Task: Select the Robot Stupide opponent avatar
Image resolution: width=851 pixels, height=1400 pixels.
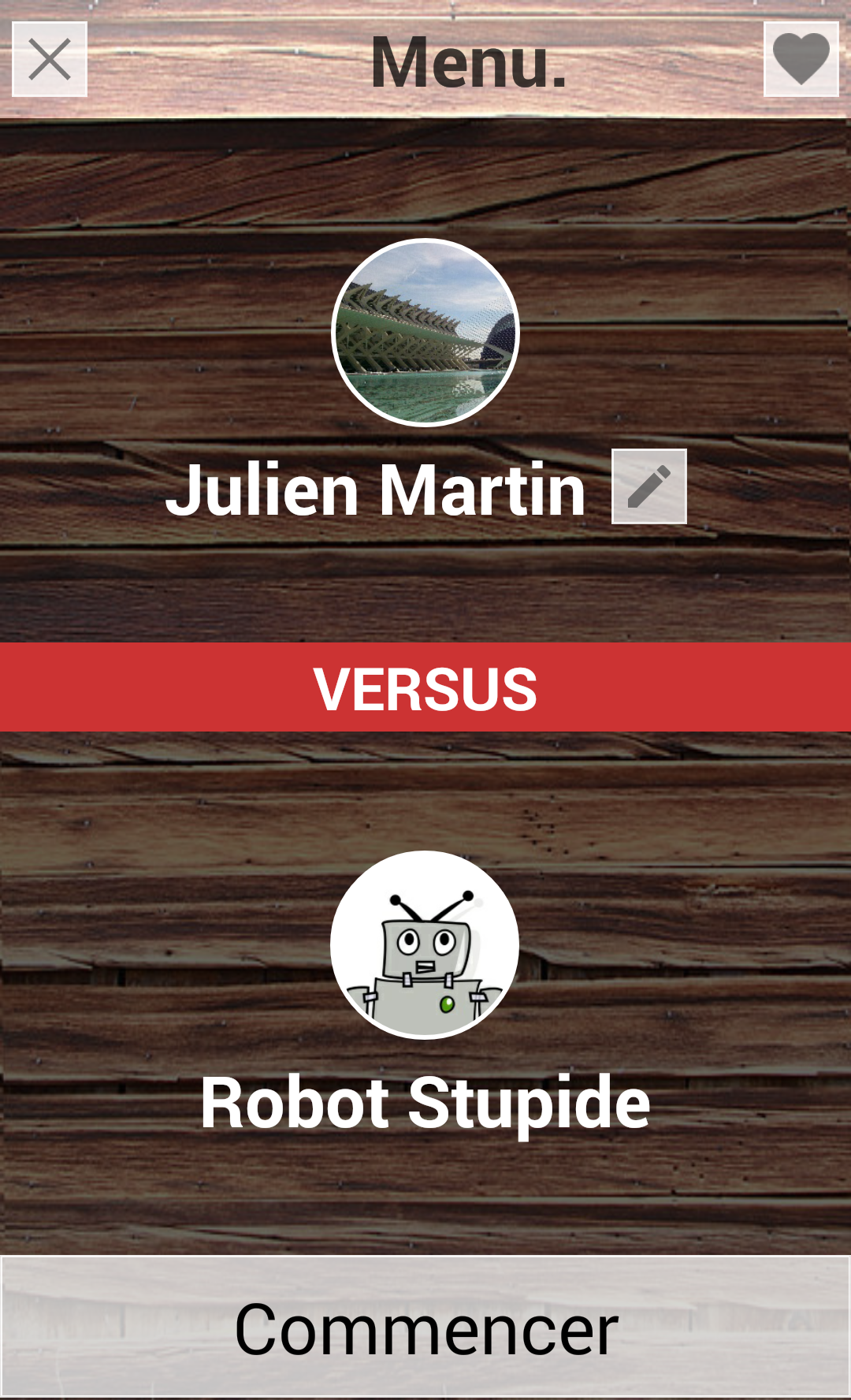Action: pos(425,944)
